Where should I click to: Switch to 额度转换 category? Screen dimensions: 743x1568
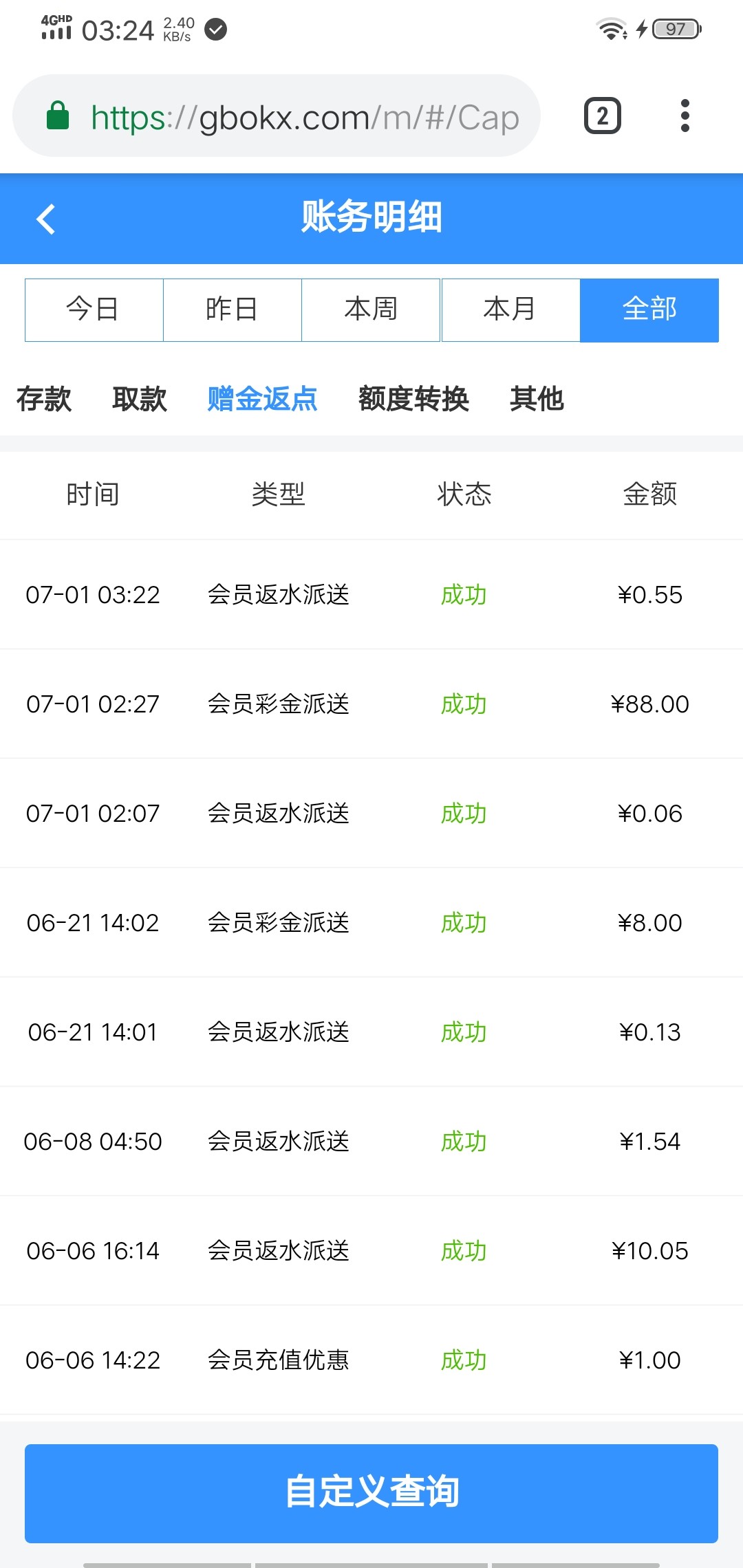(x=413, y=399)
